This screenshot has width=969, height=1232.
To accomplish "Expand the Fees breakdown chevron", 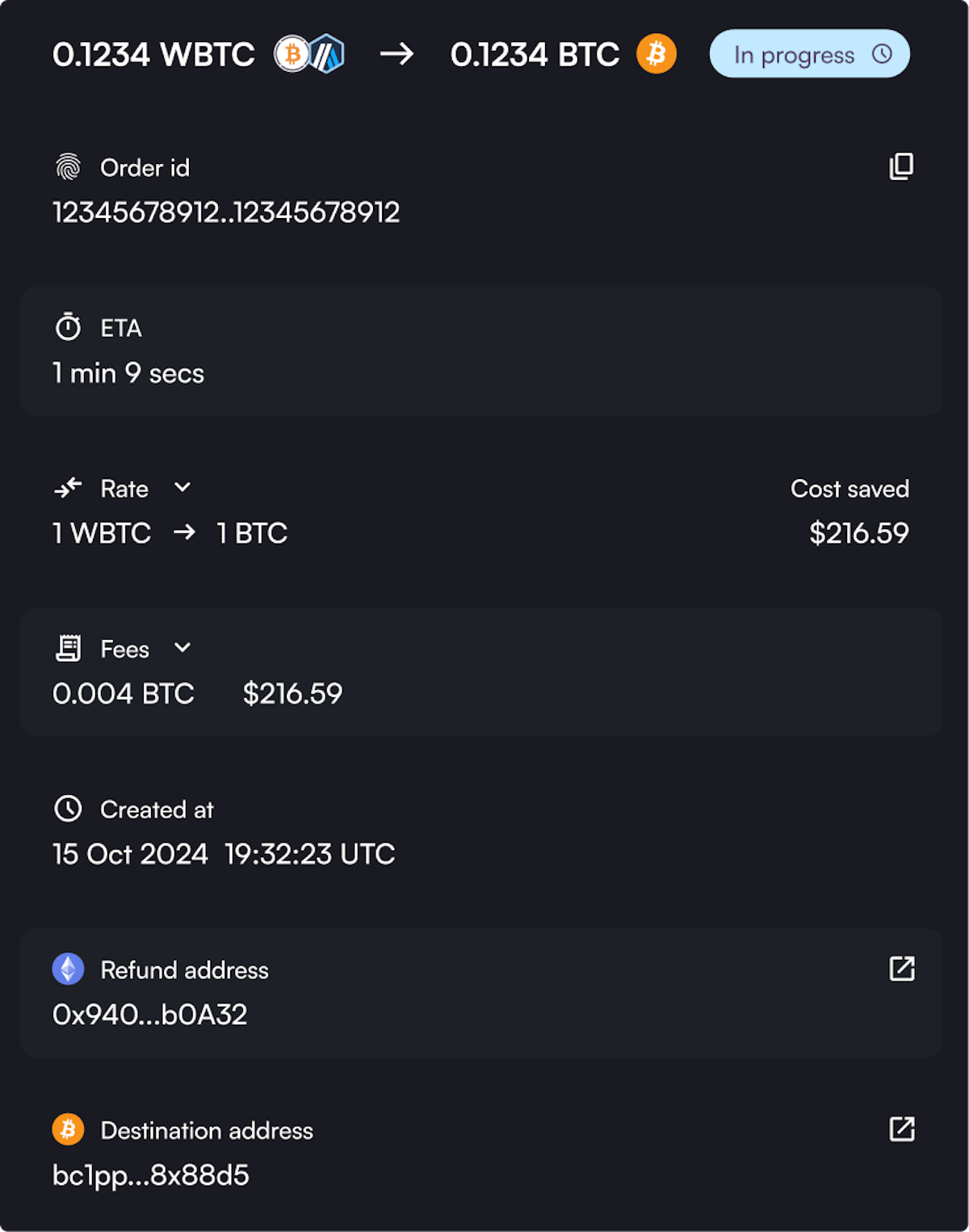I will pos(182,648).
